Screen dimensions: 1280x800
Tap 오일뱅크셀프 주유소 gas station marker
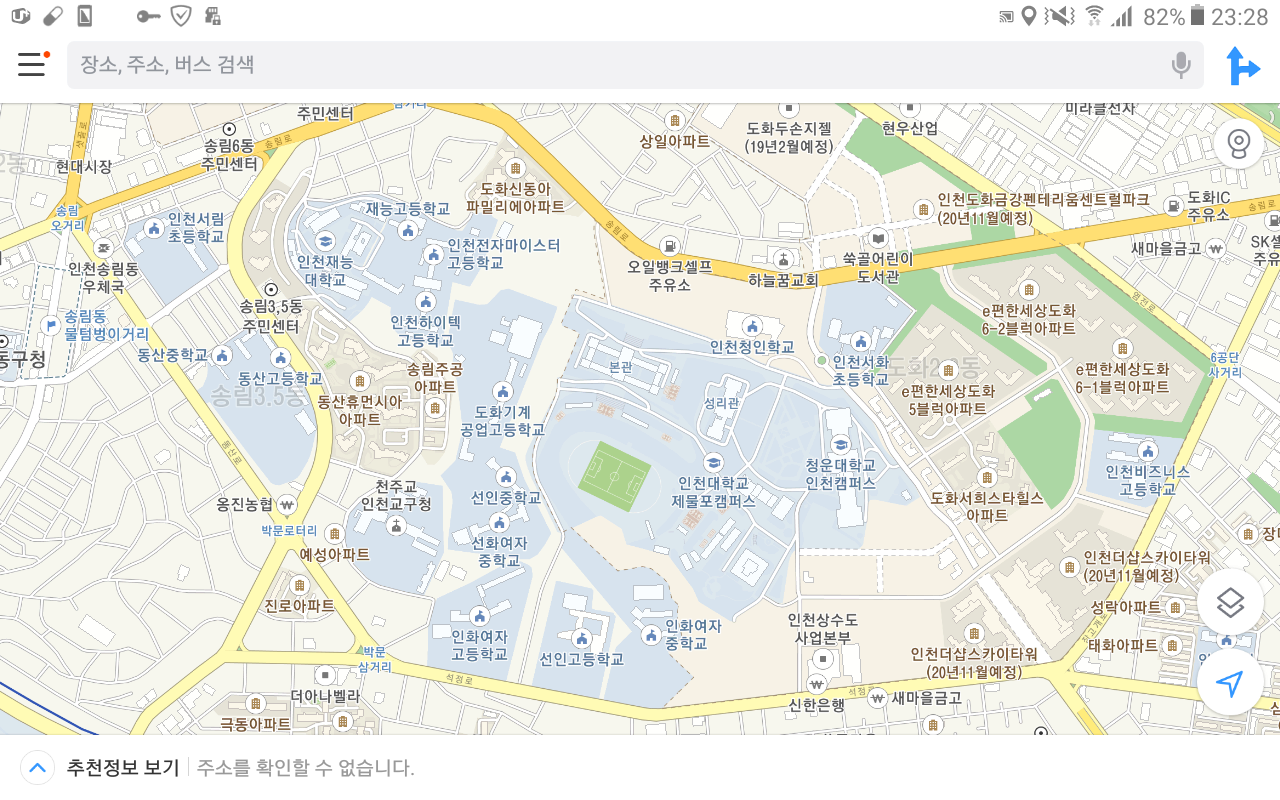tap(669, 246)
